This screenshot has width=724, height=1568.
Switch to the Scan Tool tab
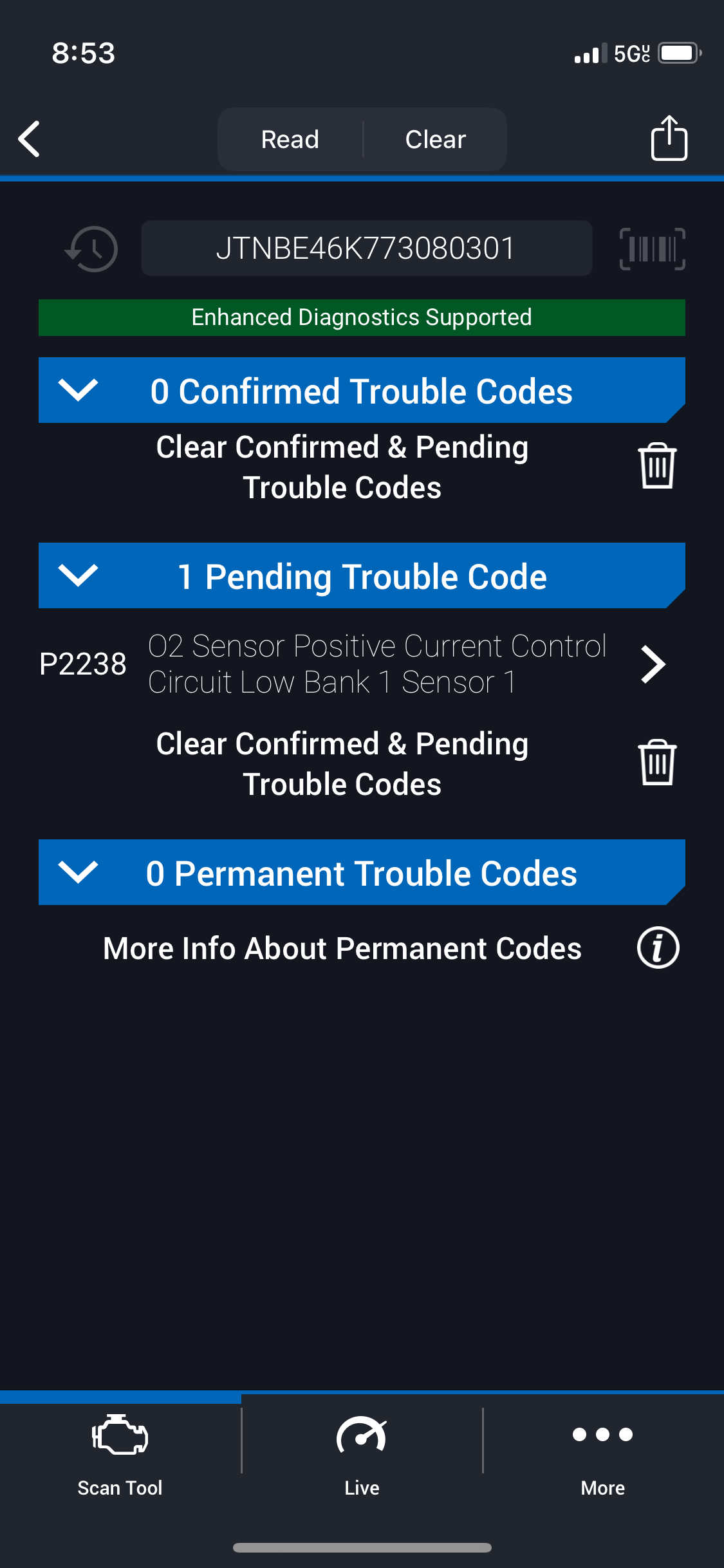[120, 1455]
